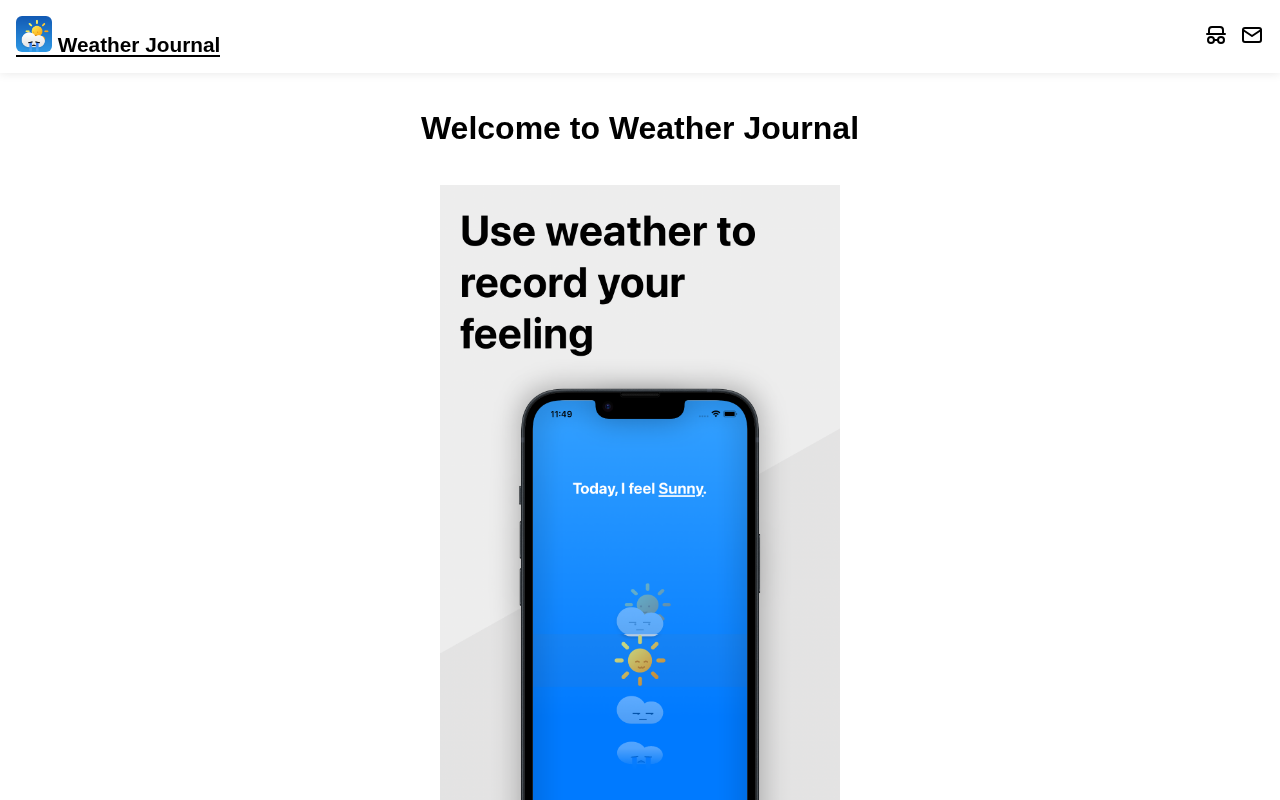Open the privacy policy incognito icon
This screenshot has height=800, width=1280.
[1216, 35]
